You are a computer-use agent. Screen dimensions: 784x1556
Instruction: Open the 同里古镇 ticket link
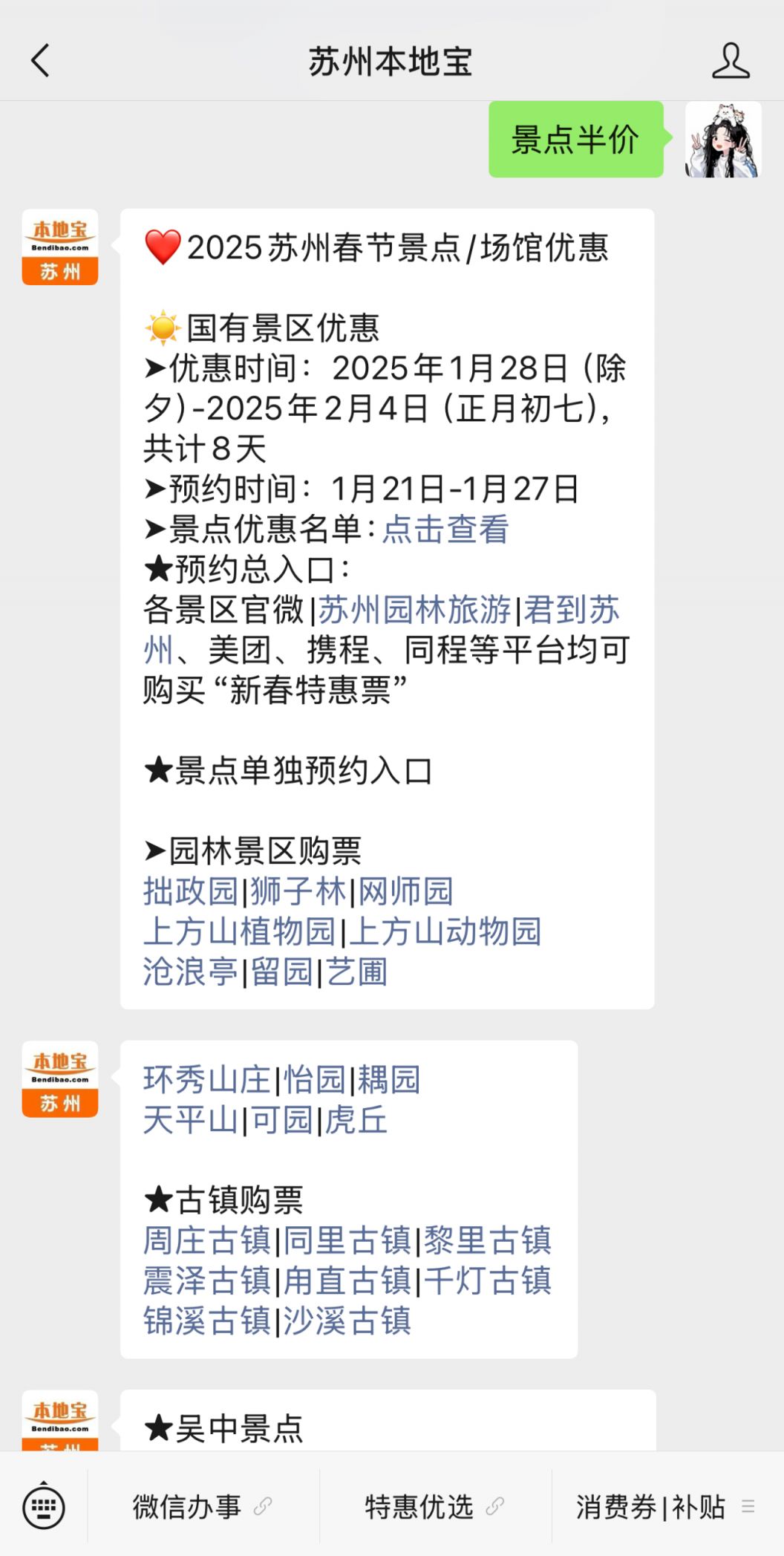click(x=347, y=1240)
